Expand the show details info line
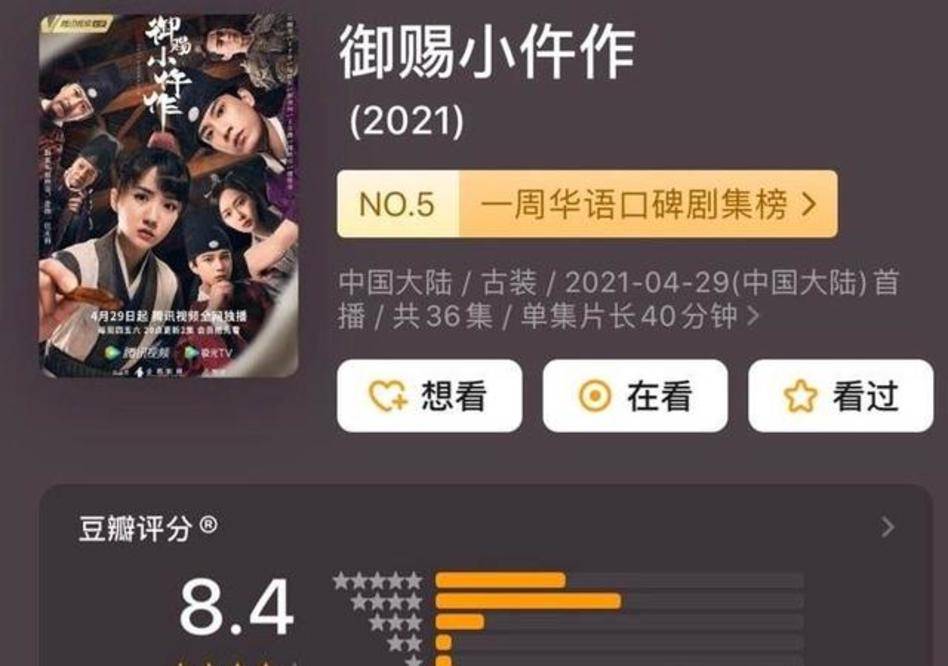The image size is (948, 666). [753, 317]
